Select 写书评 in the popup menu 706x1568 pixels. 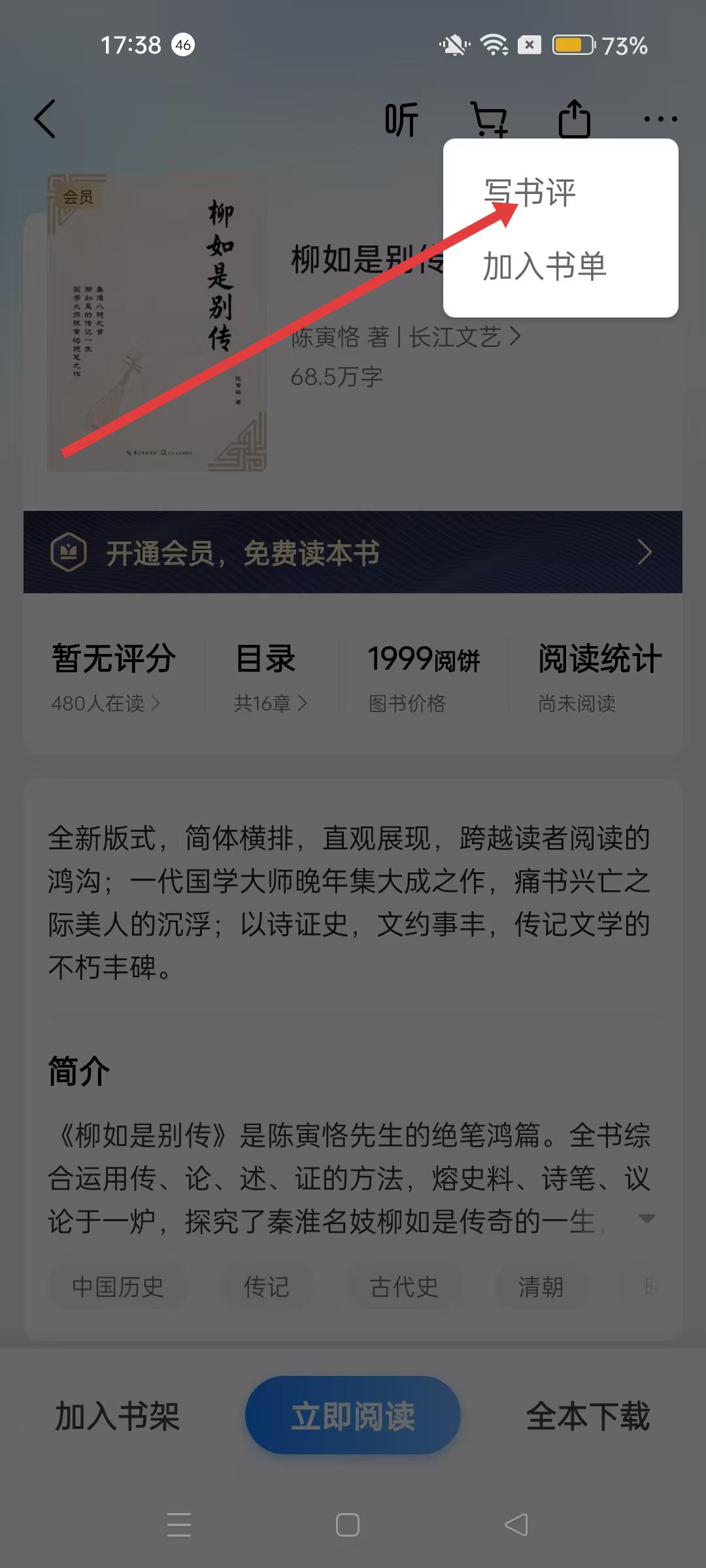tap(531, 193)
